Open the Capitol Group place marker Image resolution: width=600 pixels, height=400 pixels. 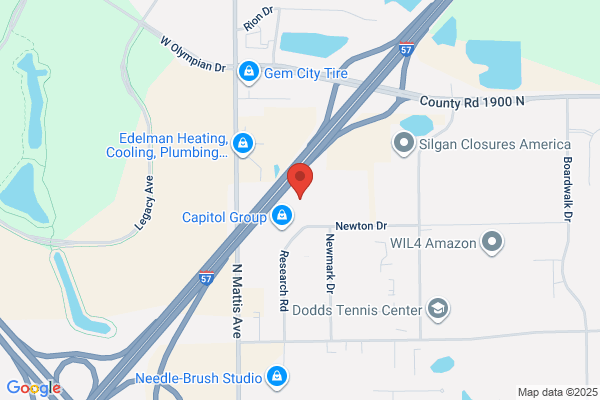click(x=282, y=216)
